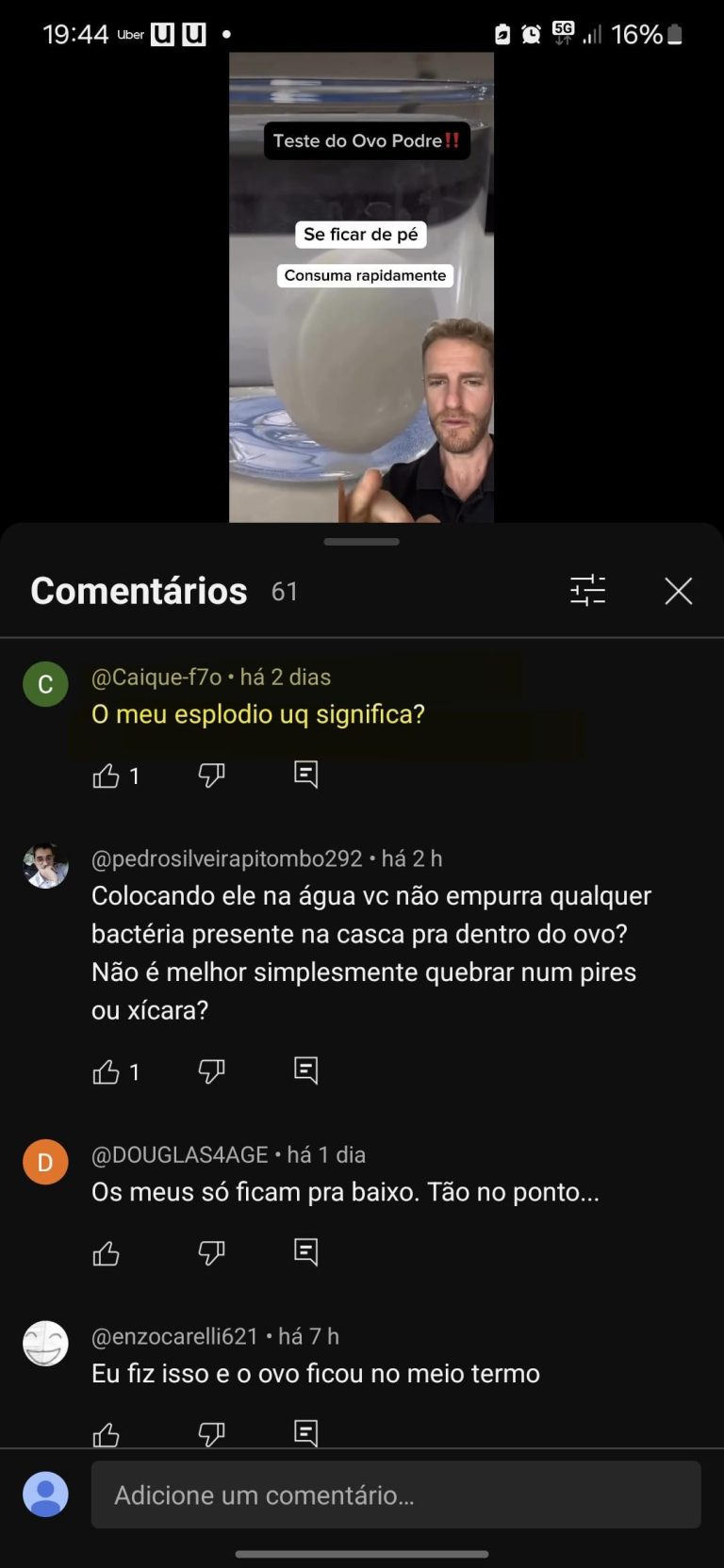Reply to the comment by @pedrosilveirapitombo292
724x1568 pixels.
[x=305, y=1070]
